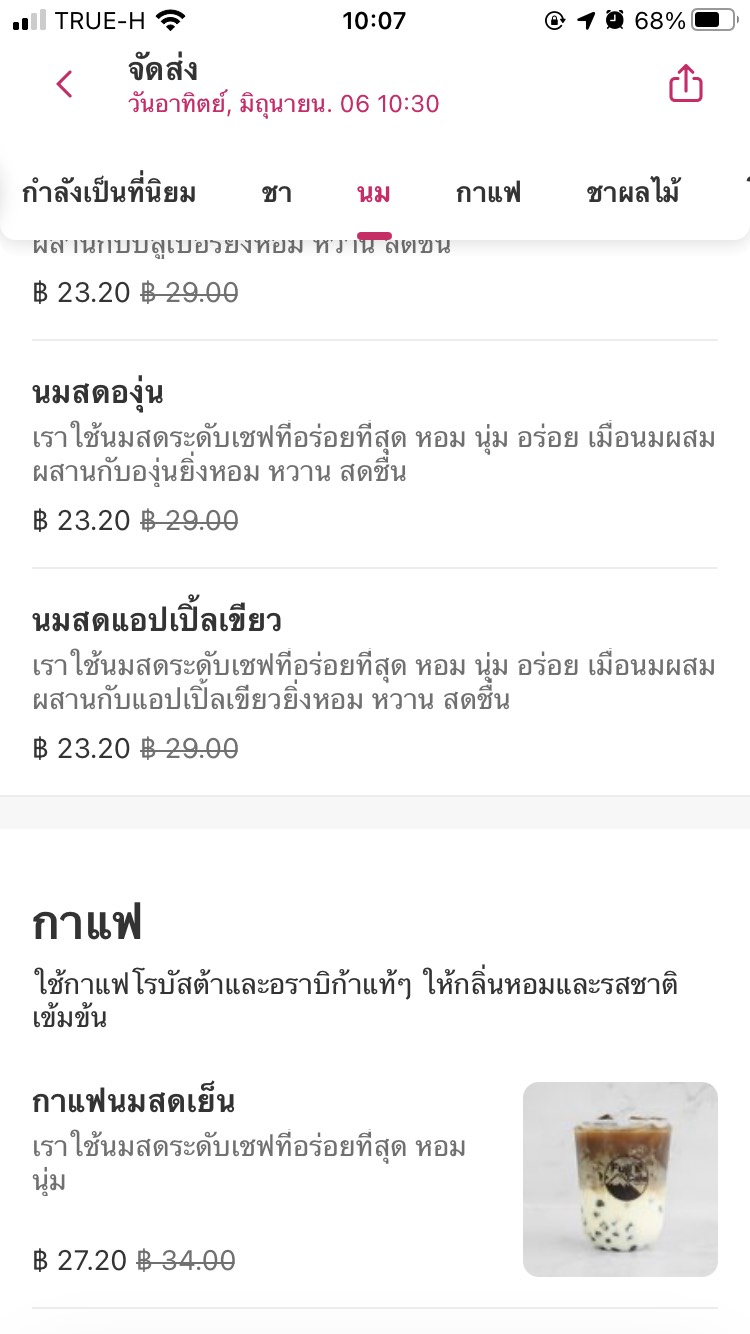This screenshot has height=1334, width=750.
Task: Select the นม tab
Action: [374, 193]
